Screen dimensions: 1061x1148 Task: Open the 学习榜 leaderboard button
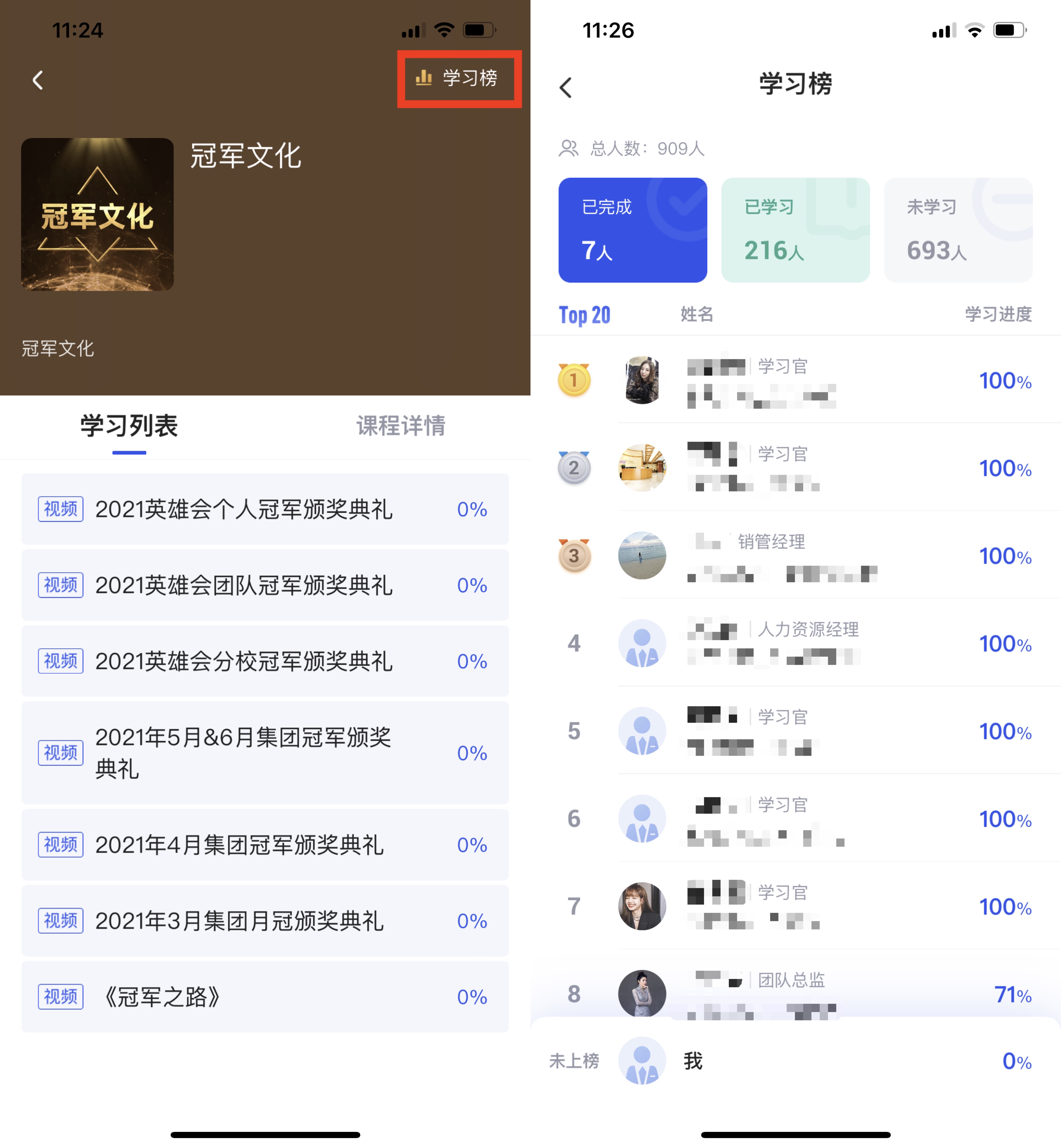tap(459, 78)
